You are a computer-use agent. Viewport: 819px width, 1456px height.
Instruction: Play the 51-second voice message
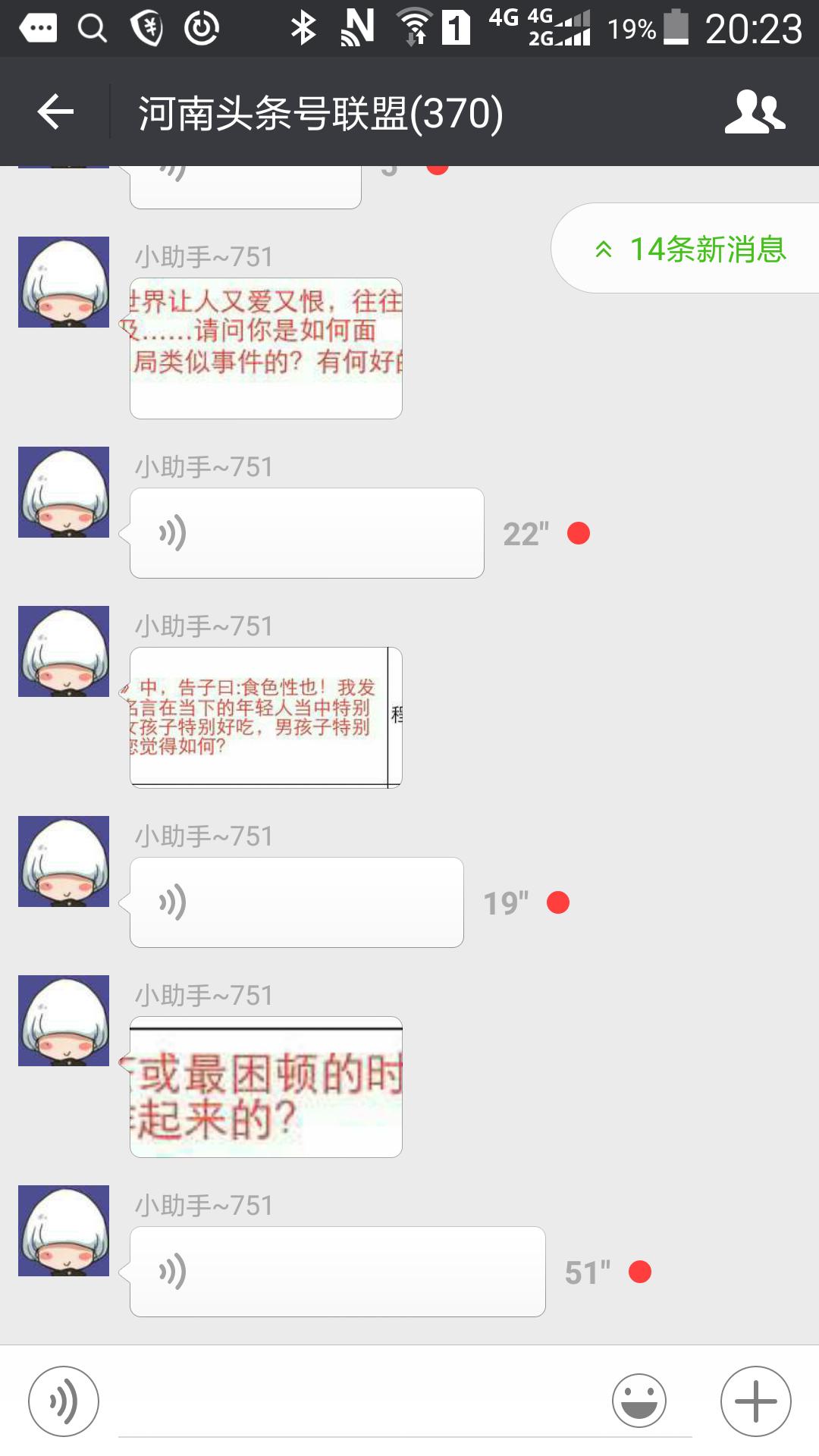pyautogui.click(x=337, y=1272)
